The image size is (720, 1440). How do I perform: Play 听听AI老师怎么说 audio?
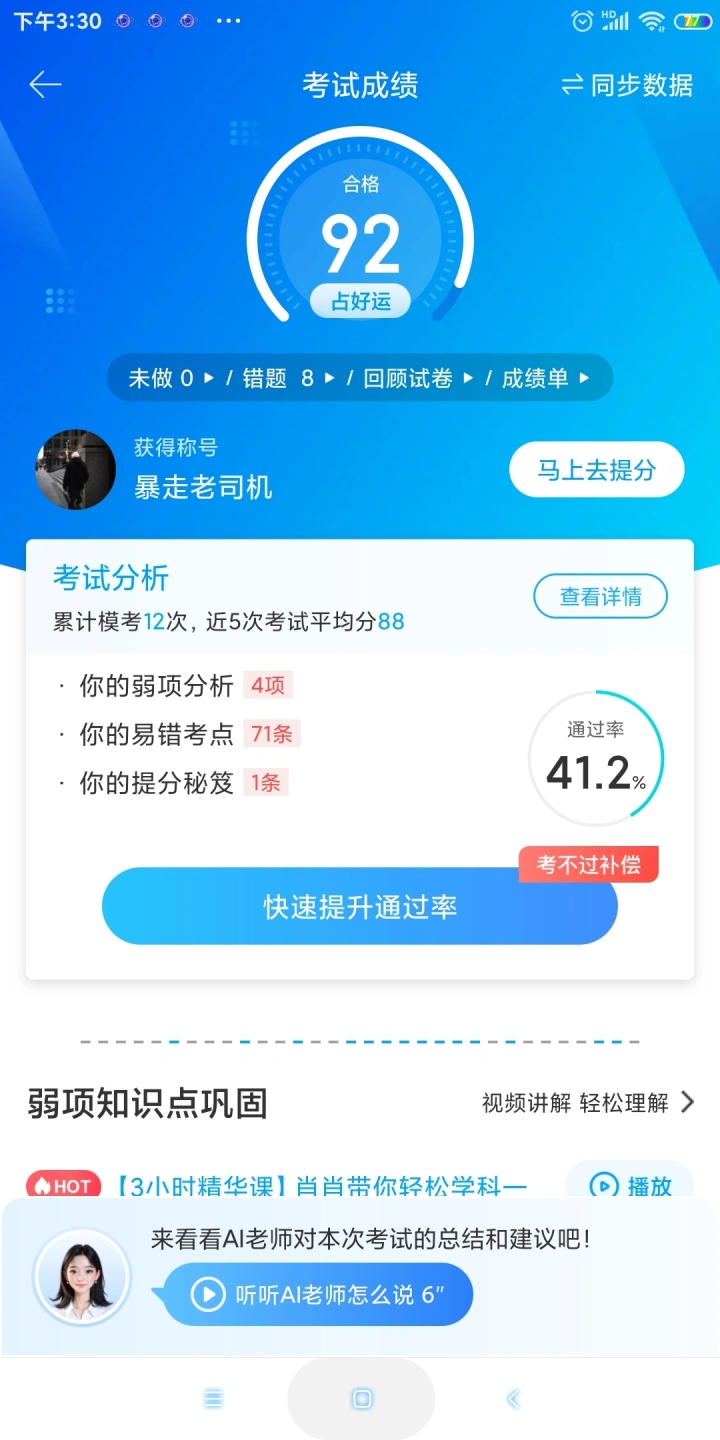pyautogui.click(x=318, y=1295)
